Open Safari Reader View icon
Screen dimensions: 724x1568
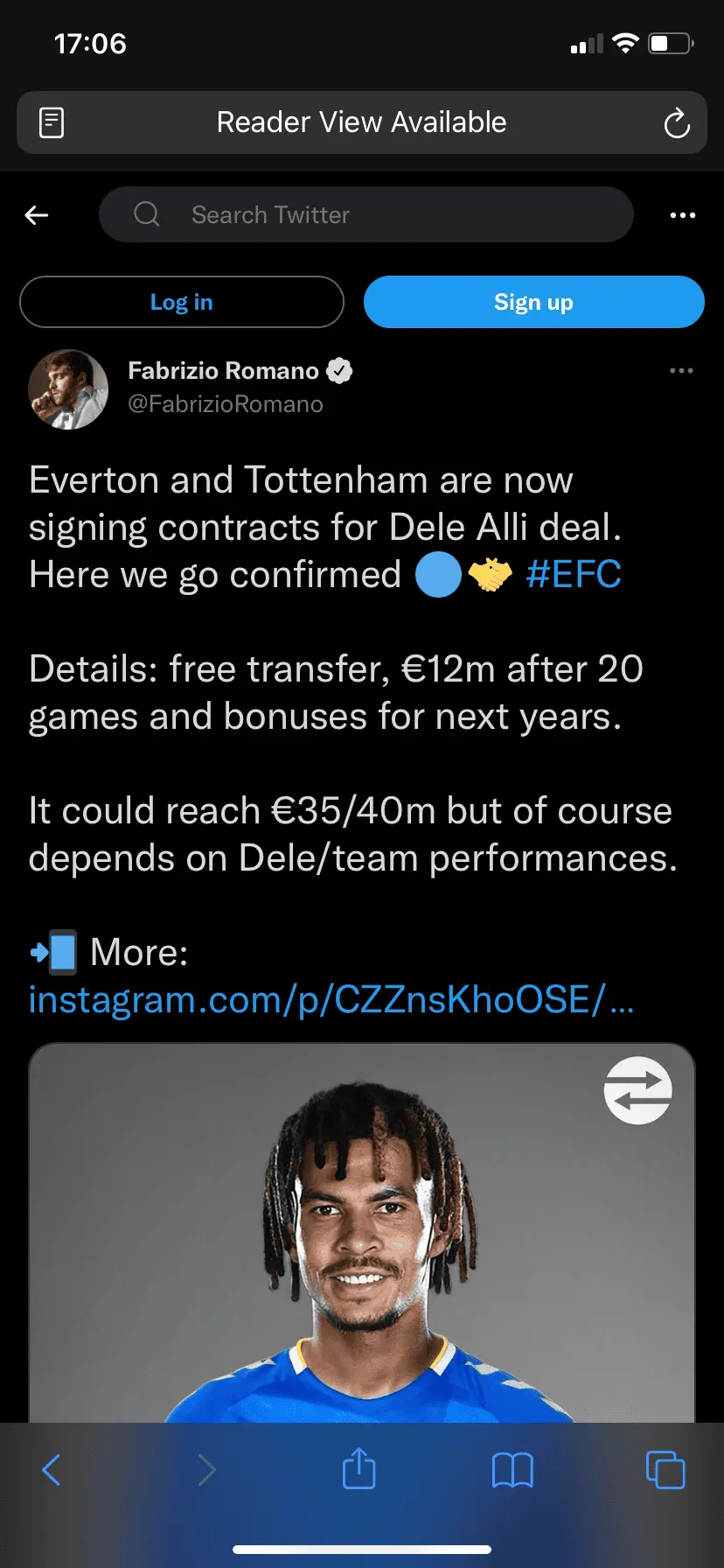[x=52, y=122]
